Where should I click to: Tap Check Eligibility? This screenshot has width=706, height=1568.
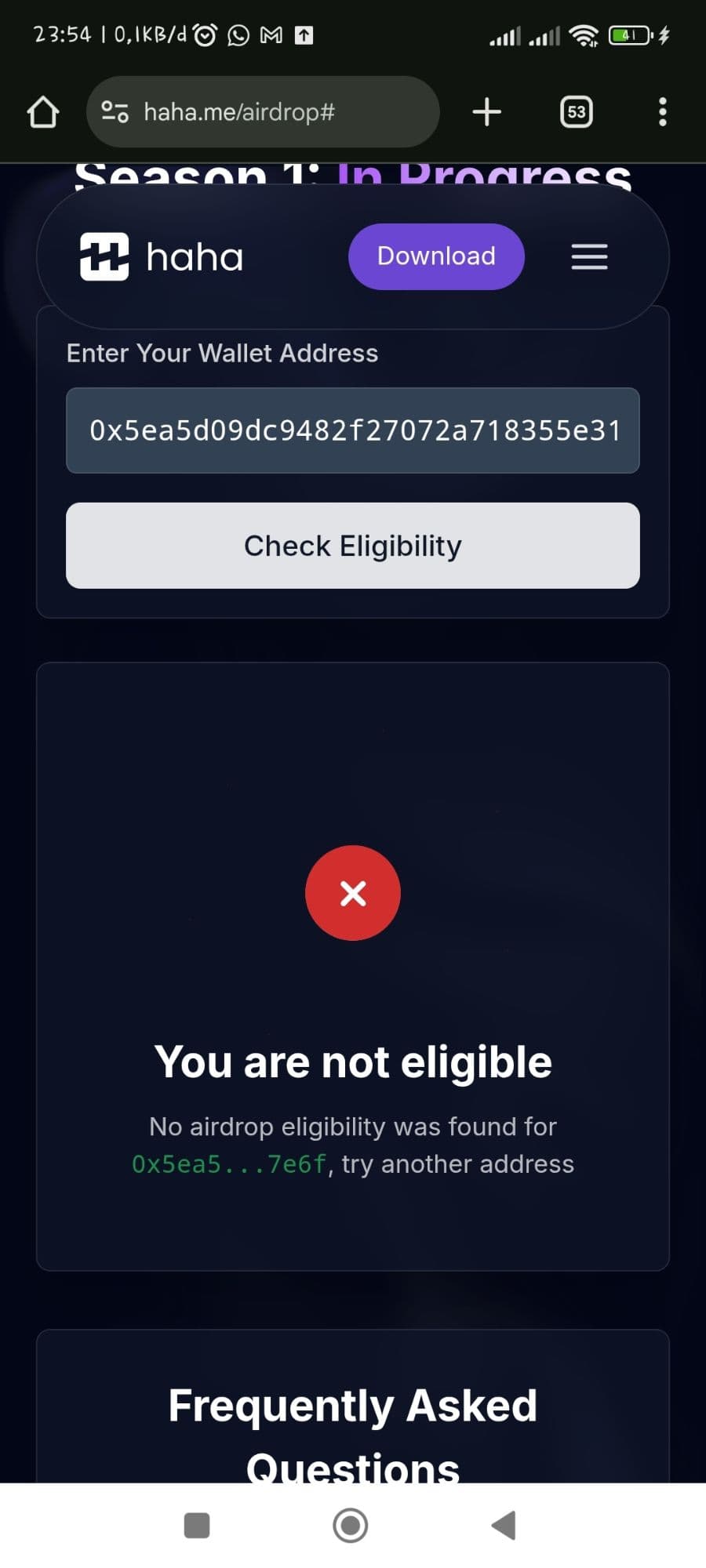pyautogui.click(x=353, y=546)
